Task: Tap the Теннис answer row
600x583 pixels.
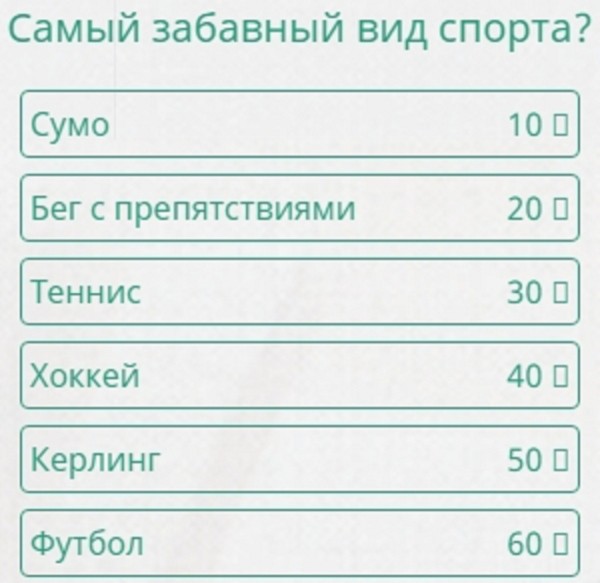Action: tap(299, 293)
